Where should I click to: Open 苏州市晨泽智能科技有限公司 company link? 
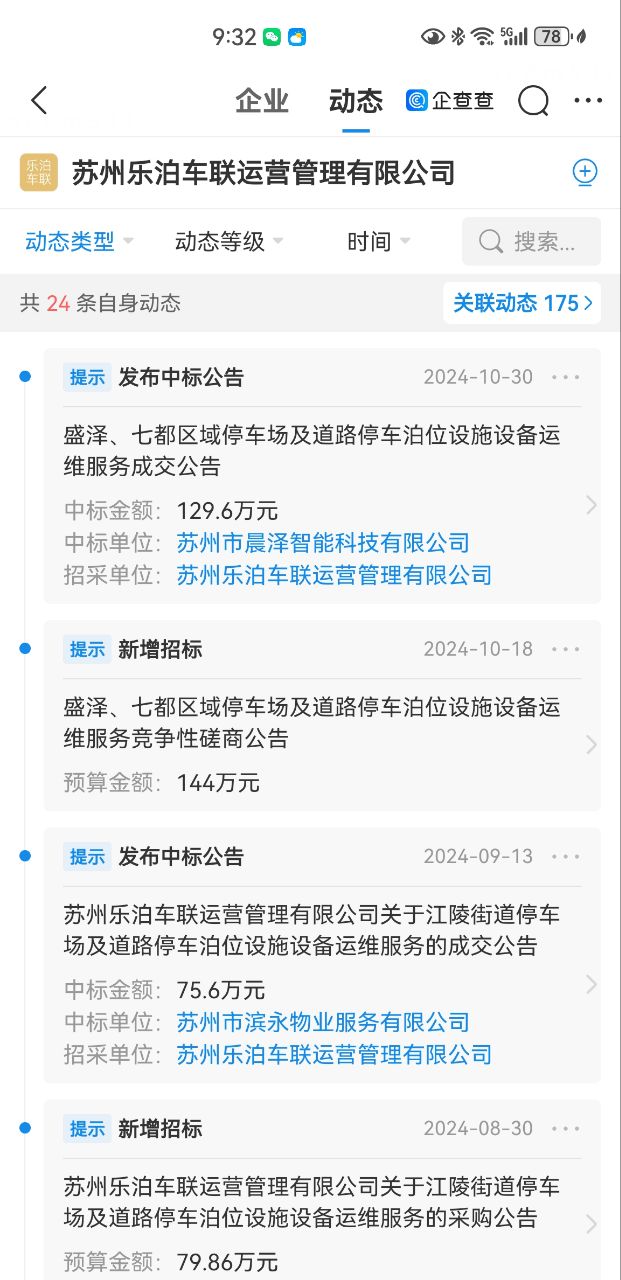click(323, 543)
